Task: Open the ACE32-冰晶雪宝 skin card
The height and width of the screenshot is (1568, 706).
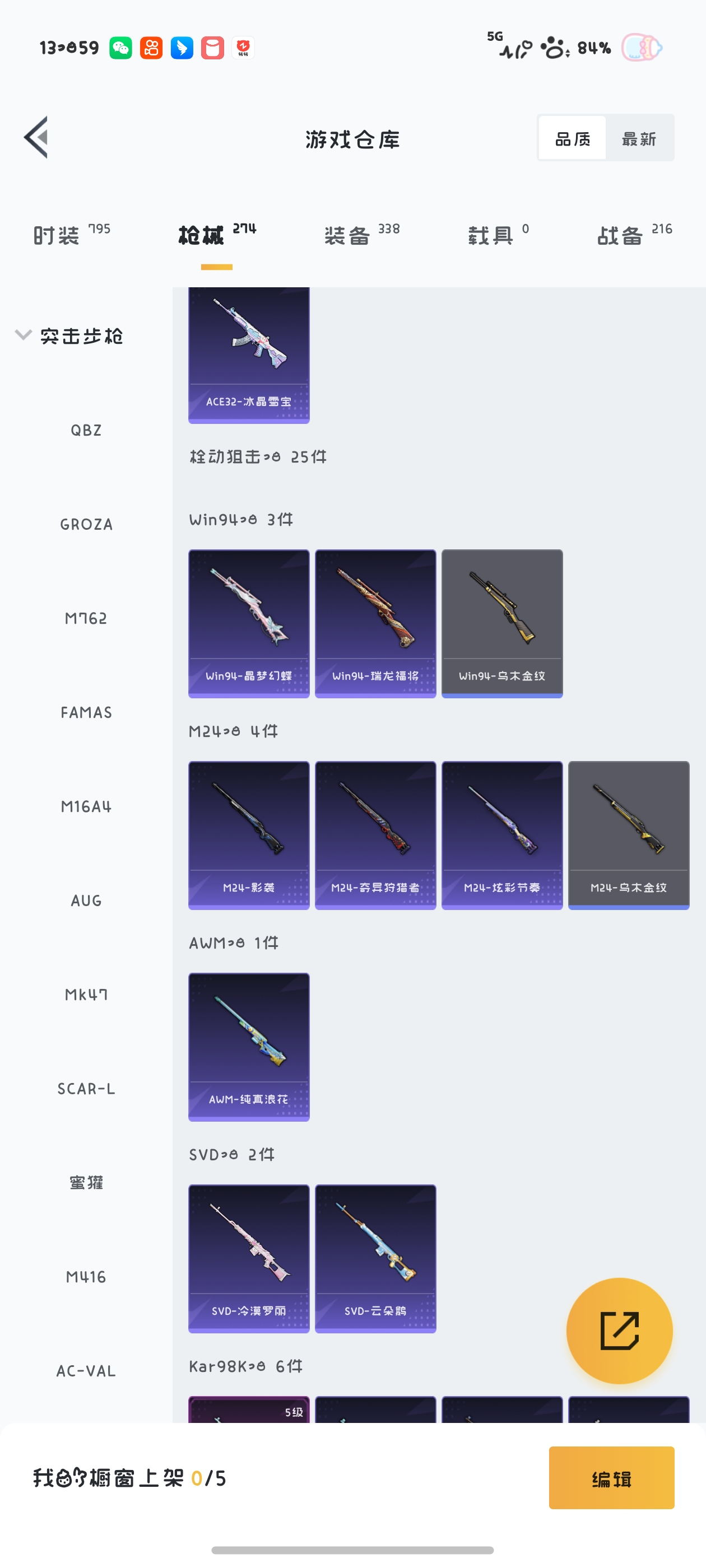Action: (249, 354)
